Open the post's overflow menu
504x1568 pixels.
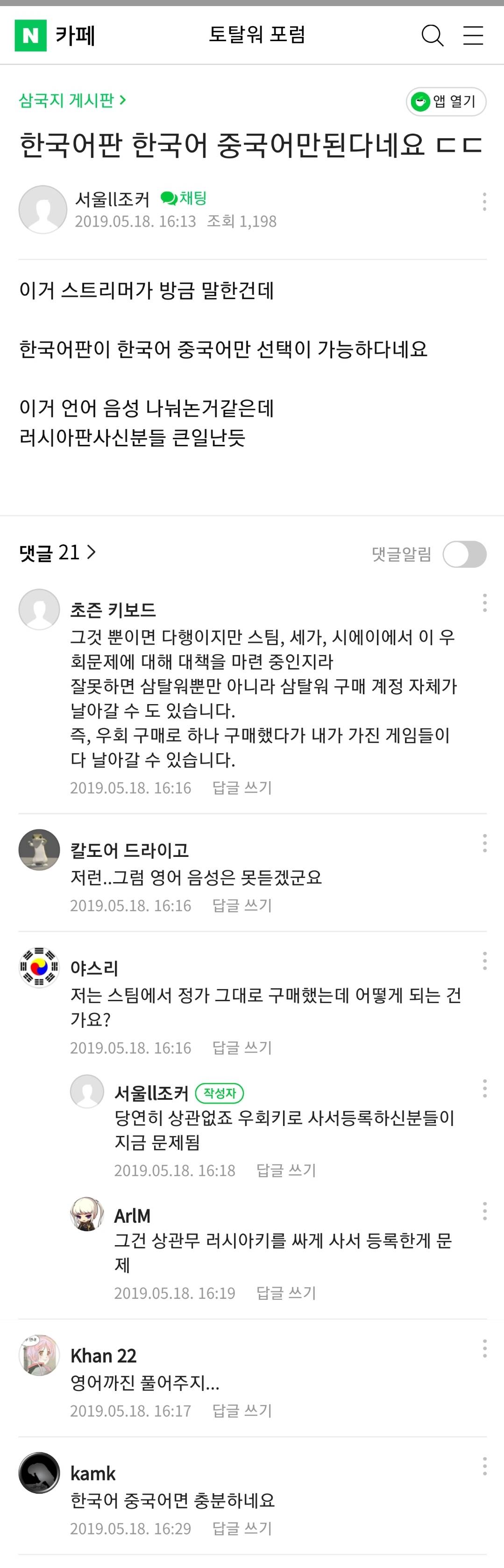point(484,201)
